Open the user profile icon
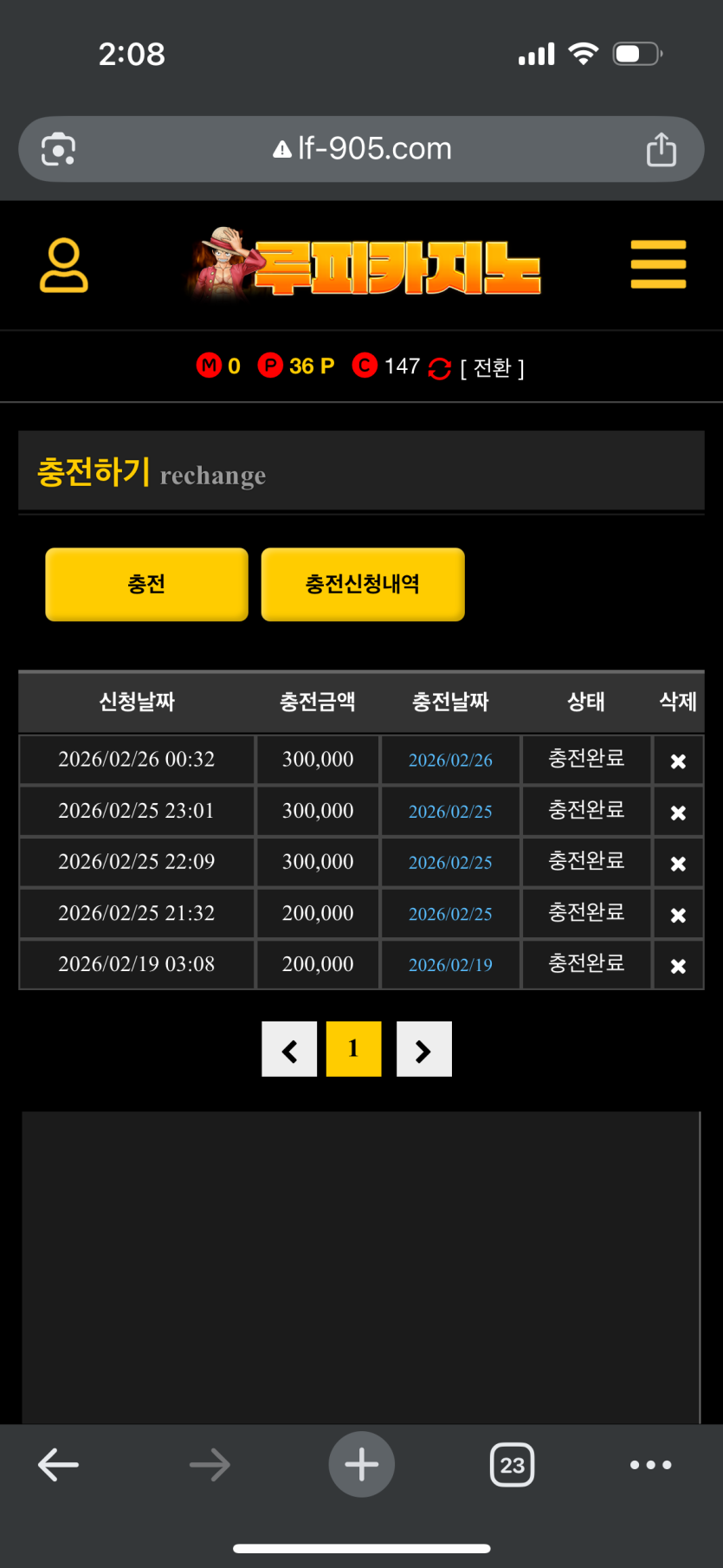723x1568 pixels. tap(63, 265)
